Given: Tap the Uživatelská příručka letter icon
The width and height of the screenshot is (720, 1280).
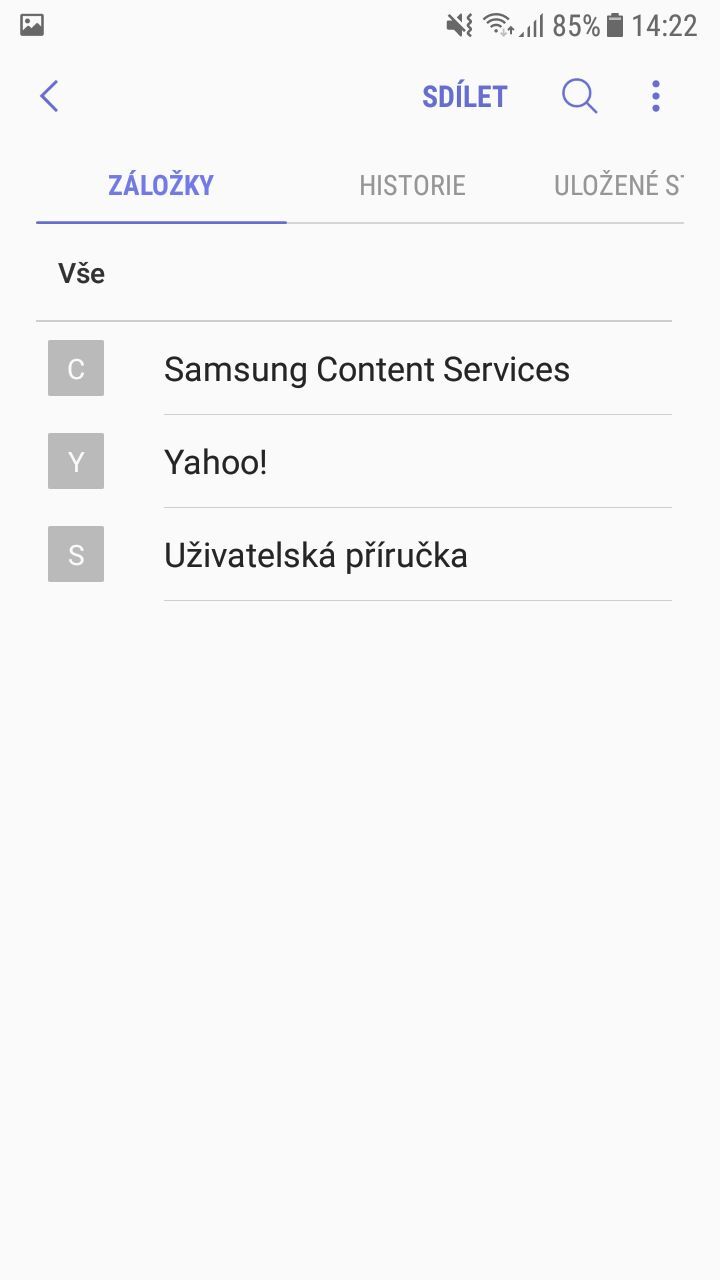Looking at the screenshot, I should point(75,553).
